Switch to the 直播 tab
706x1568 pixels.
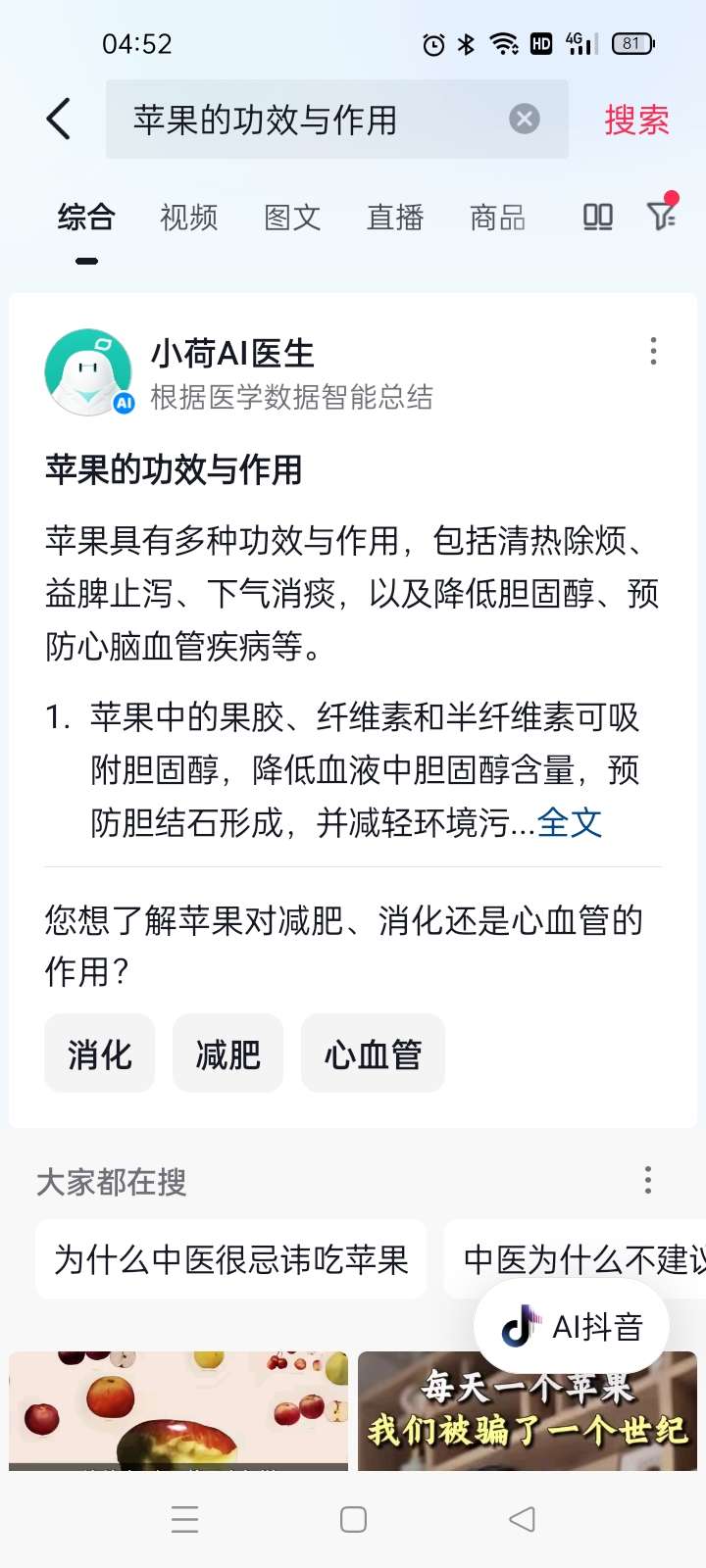395,217
